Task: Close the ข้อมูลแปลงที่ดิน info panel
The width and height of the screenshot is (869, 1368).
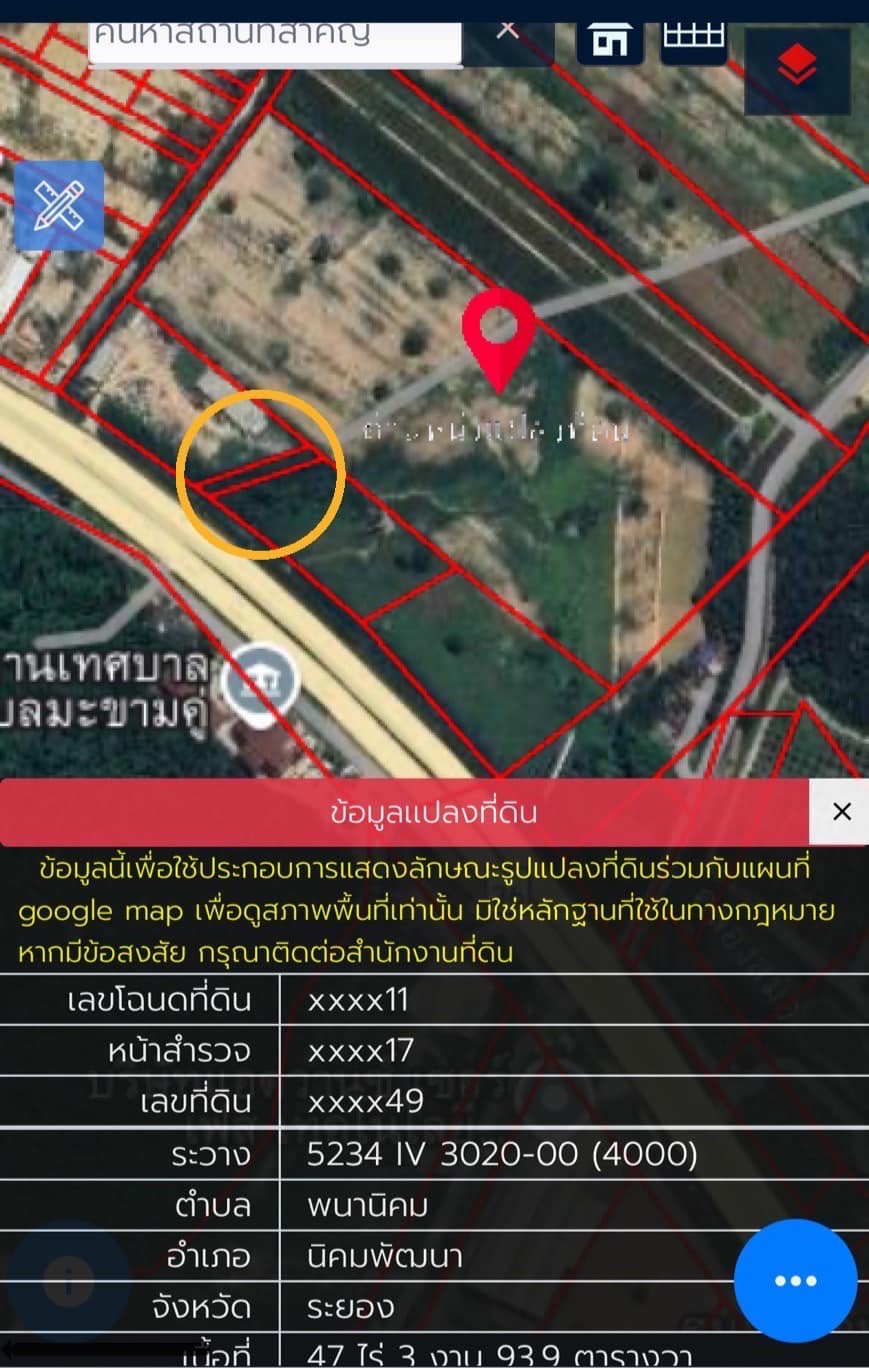Action: (842, 812)
